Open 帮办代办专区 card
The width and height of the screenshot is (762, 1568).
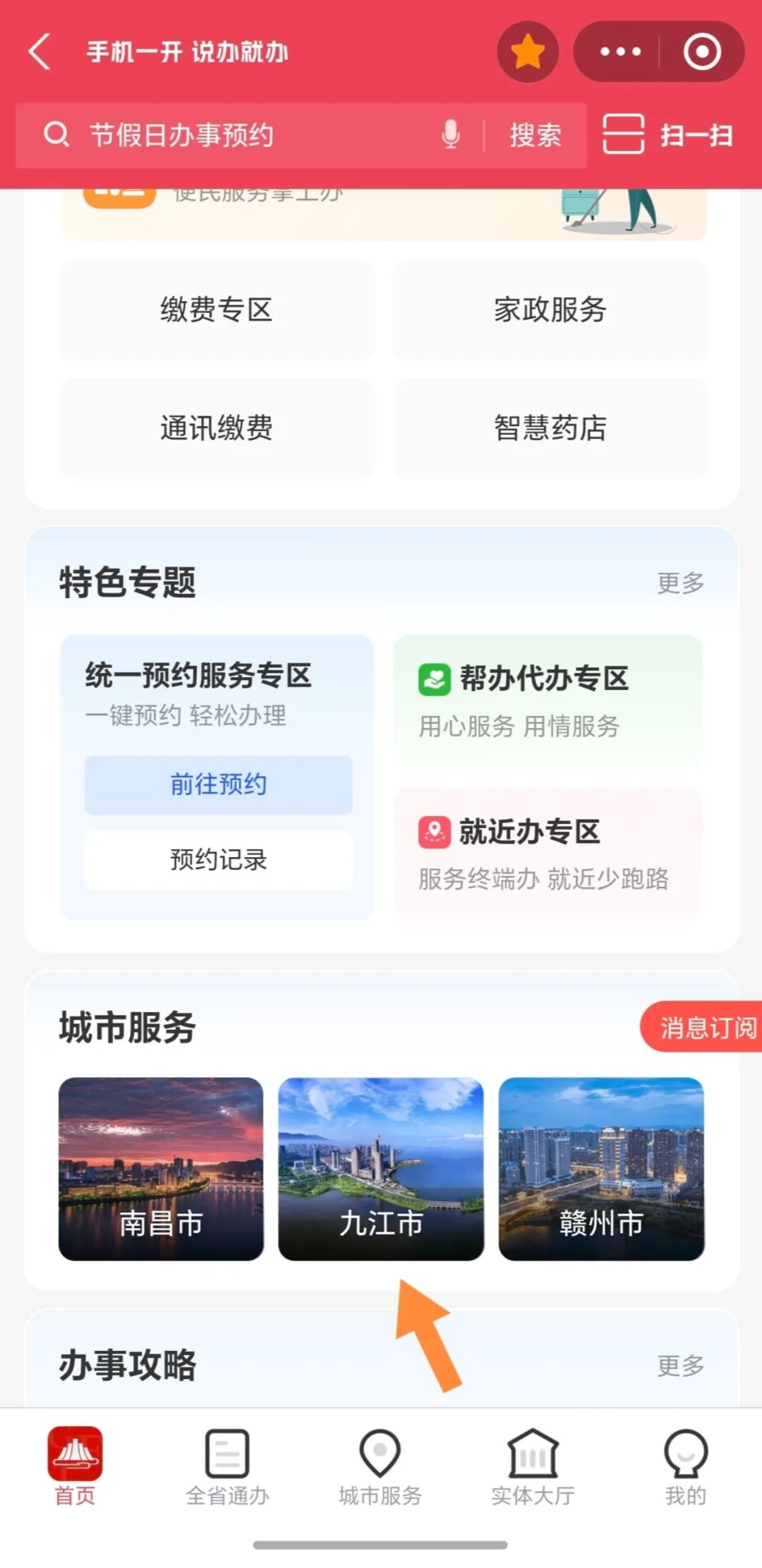(548, 700)
